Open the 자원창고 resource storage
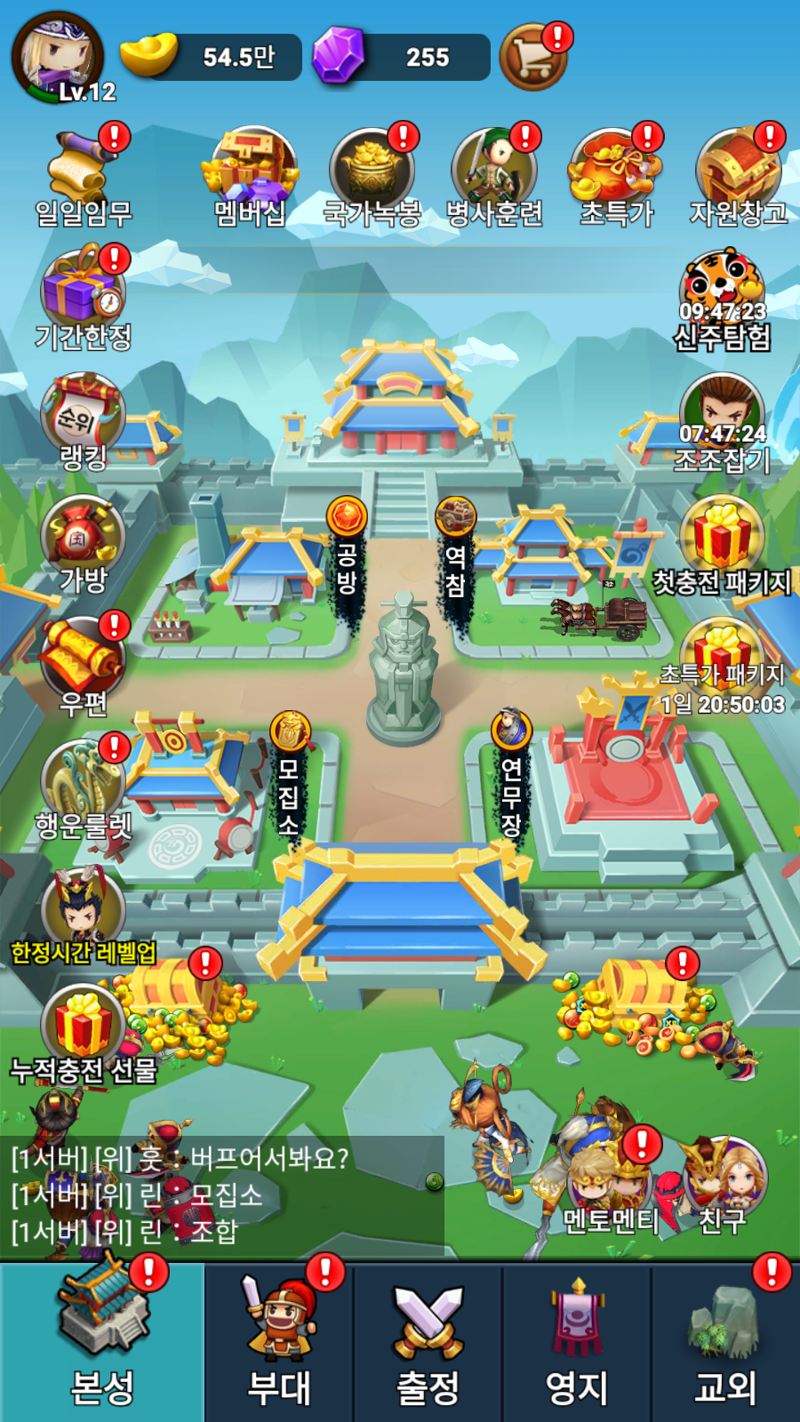 738,176
